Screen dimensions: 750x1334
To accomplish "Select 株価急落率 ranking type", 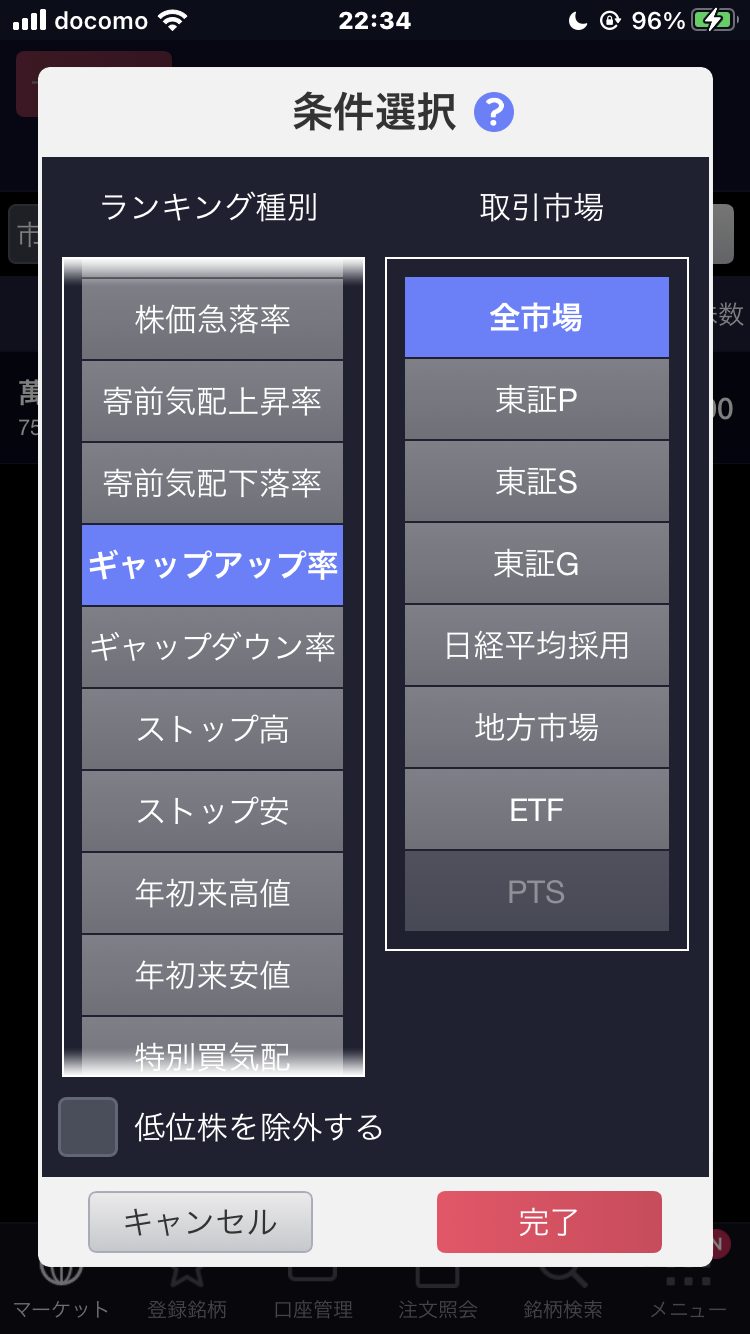I will pyautogui.click(x=212, y=319).
